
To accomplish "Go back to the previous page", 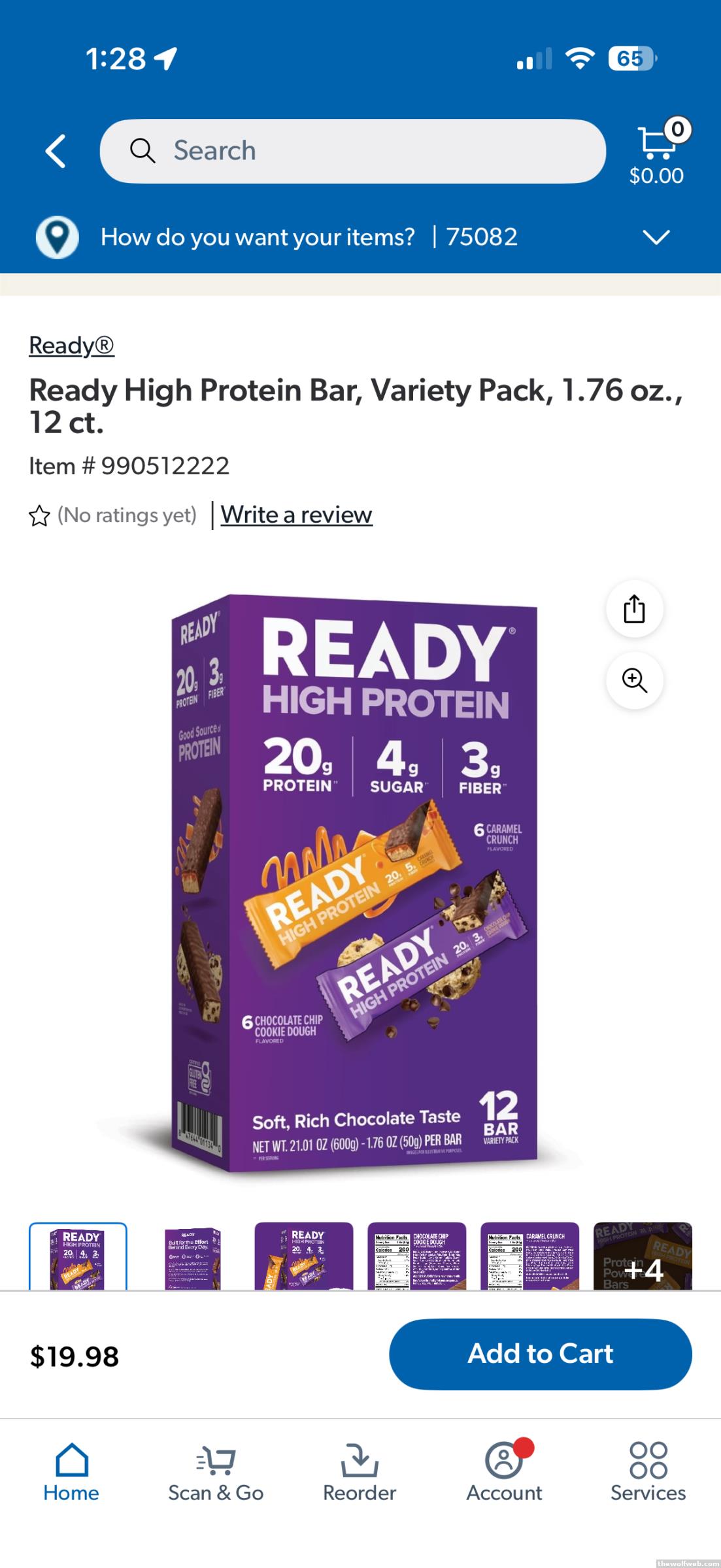I will tap(56, 152).
